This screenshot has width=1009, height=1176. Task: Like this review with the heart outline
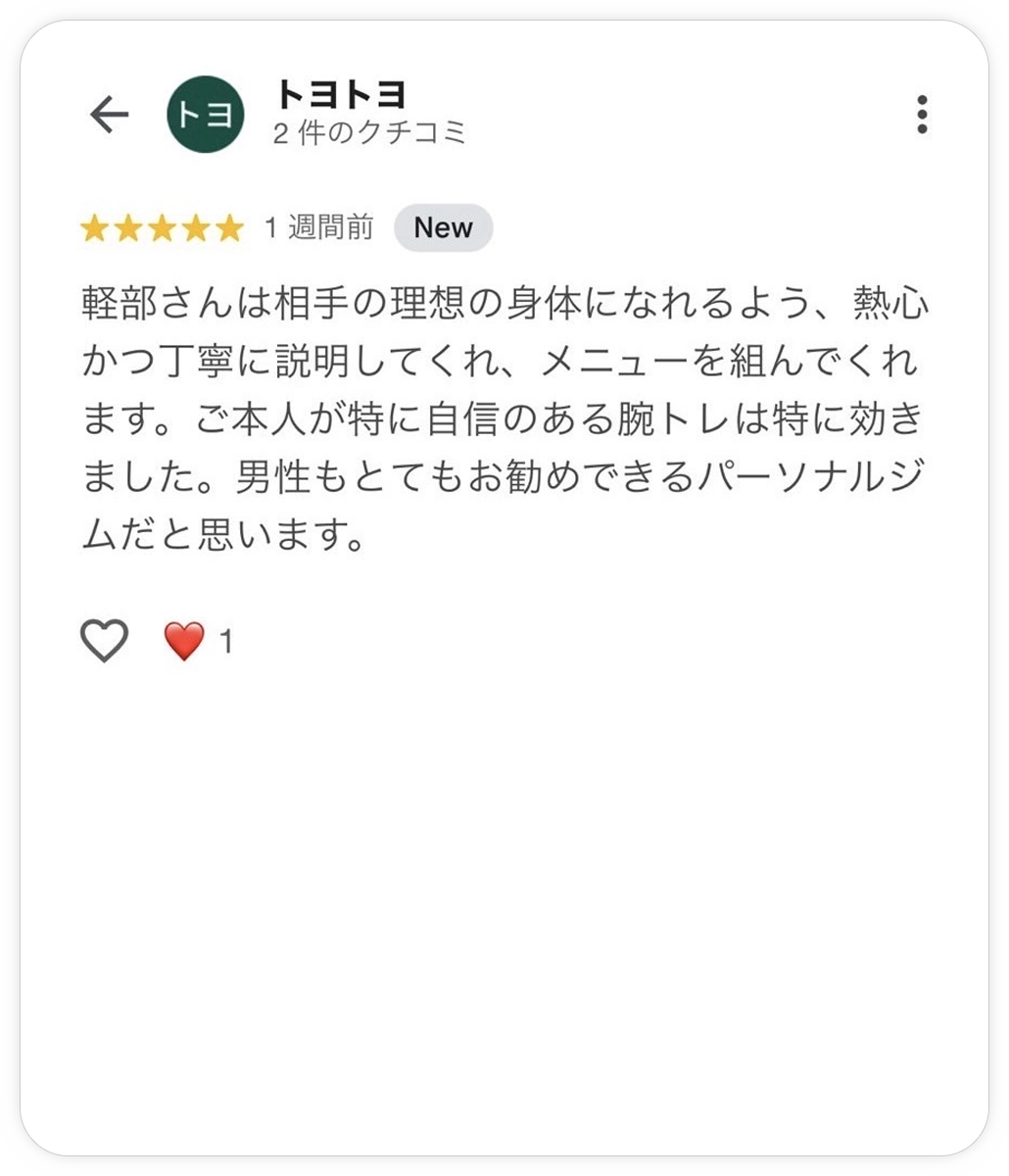[x=104, y=641]
